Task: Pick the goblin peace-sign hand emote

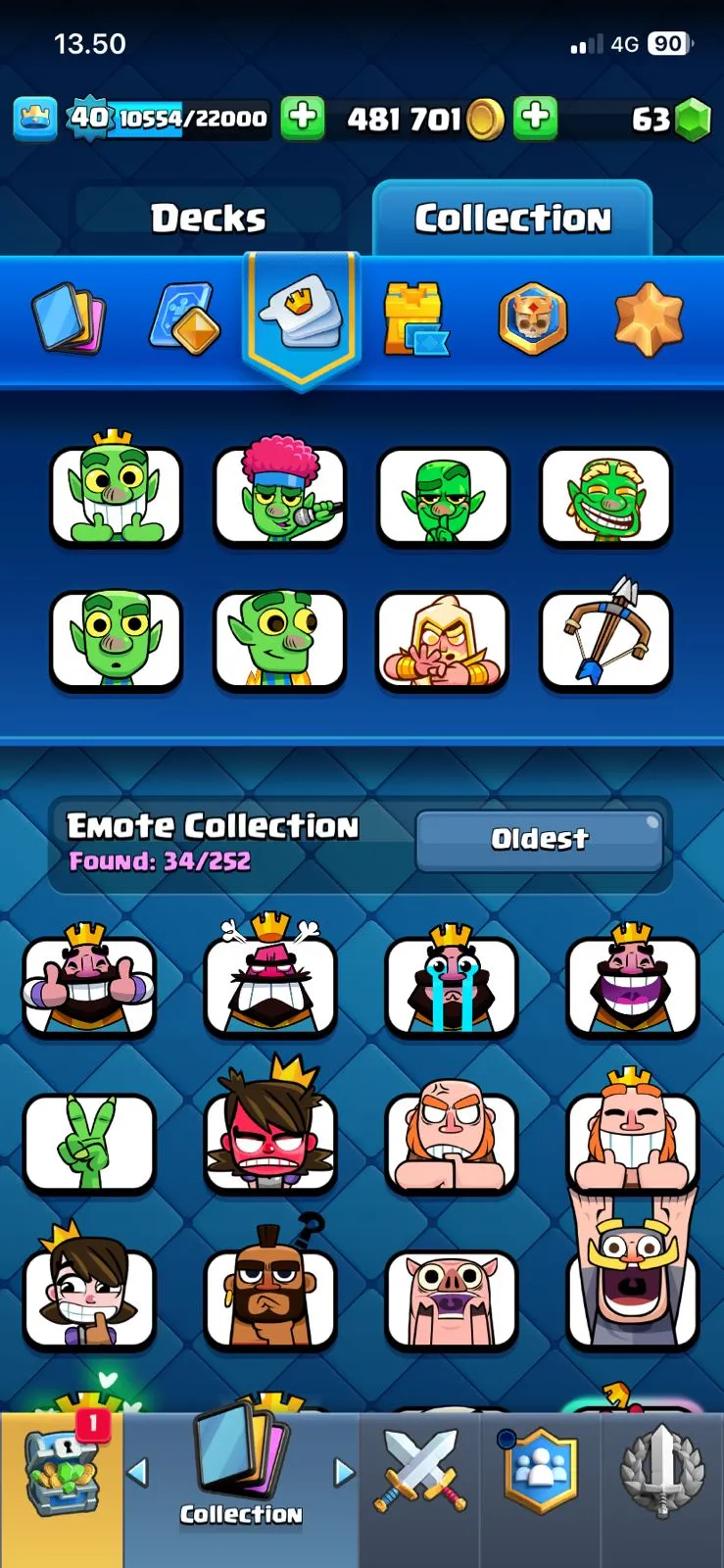Action: (x=89, y=1142)
